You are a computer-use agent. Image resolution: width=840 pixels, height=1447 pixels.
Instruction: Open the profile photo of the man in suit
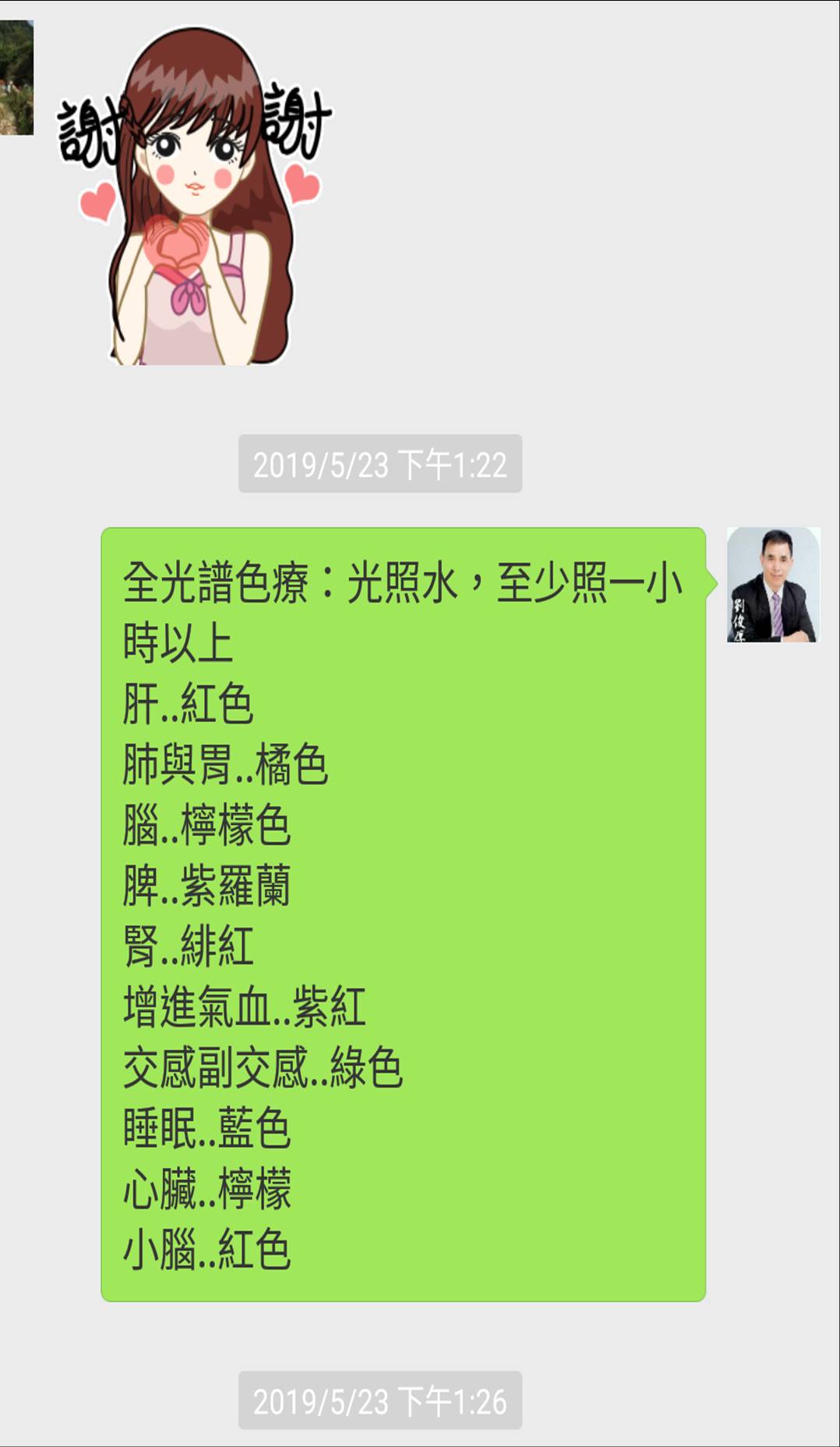click(772, 585)
